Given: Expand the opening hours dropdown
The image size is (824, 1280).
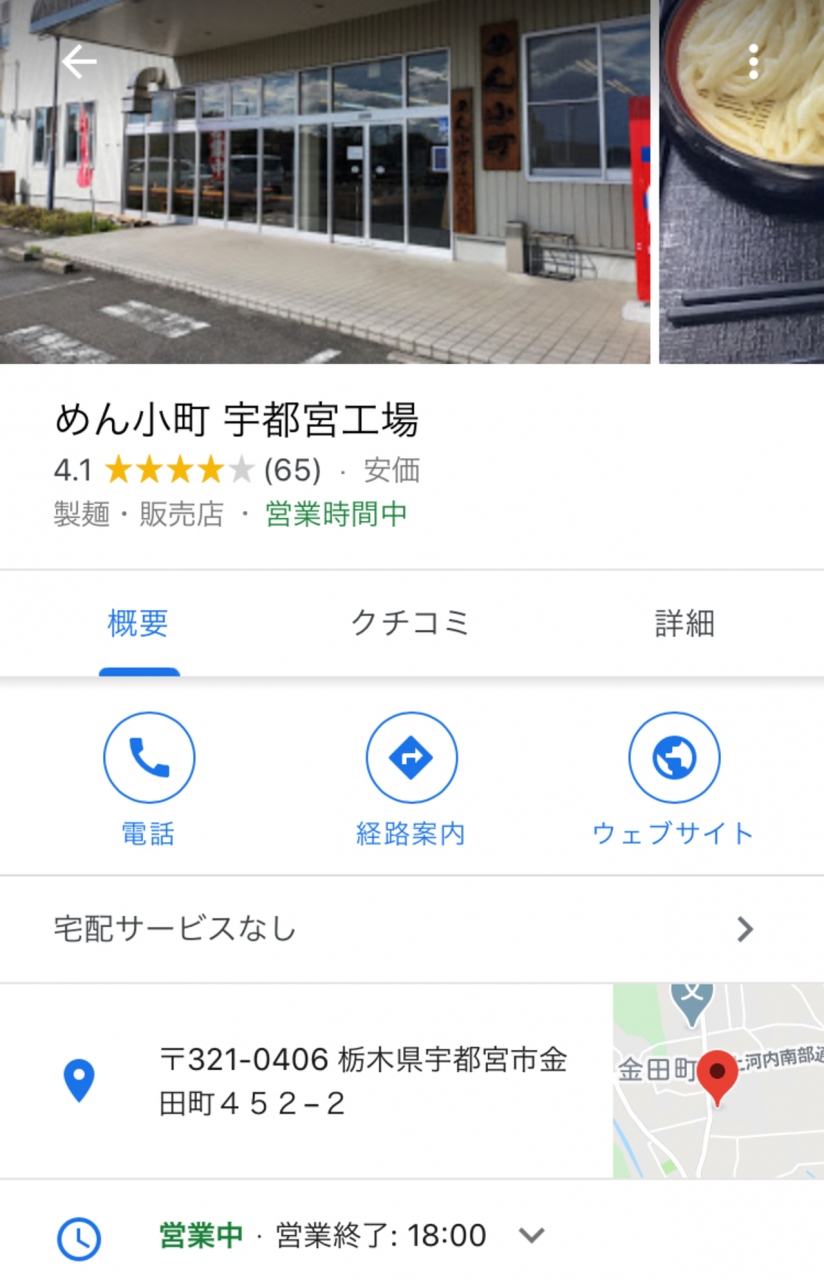Looking at the screenshot, I should pos(532,1236).
